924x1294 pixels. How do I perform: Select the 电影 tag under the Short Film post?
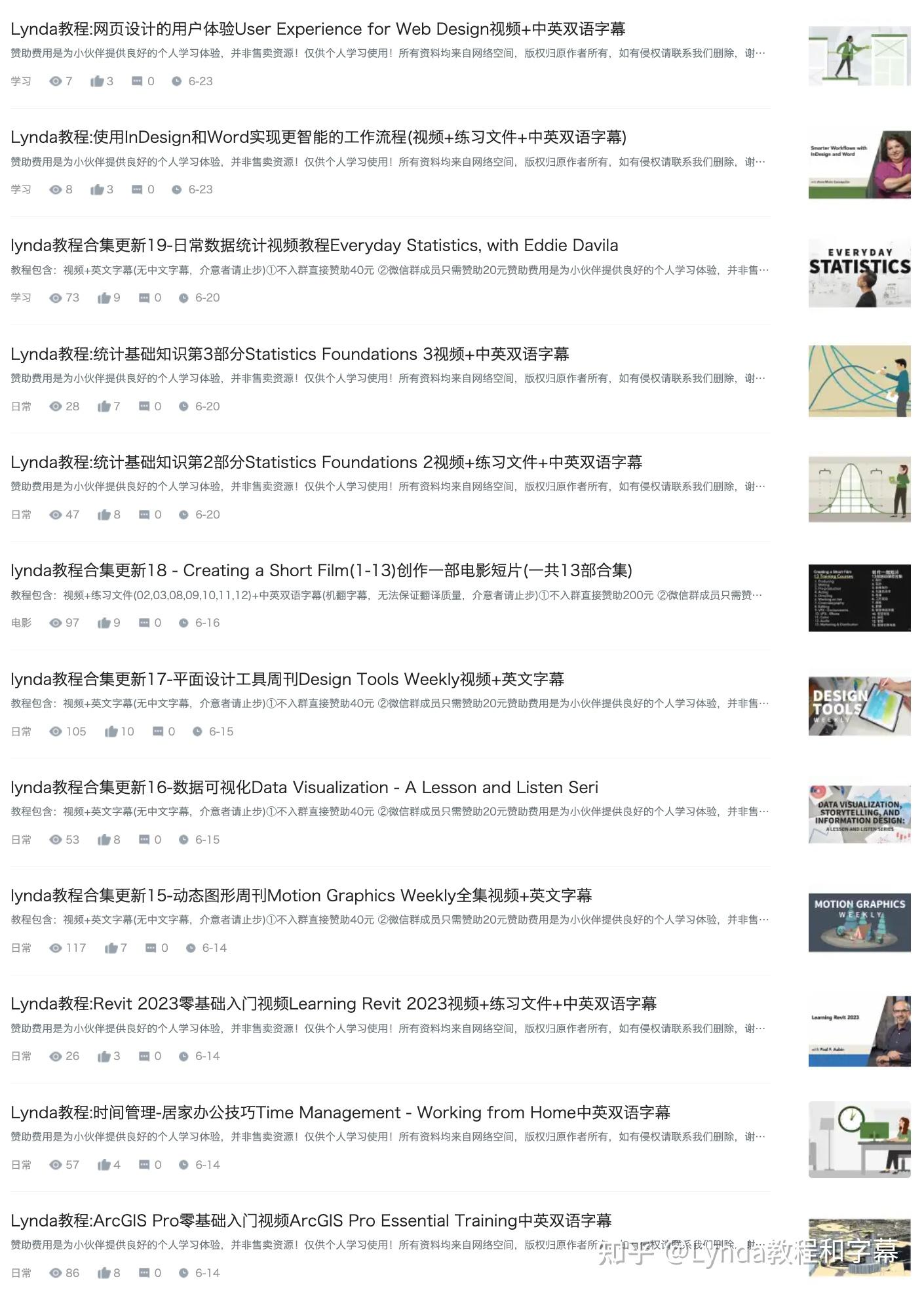(21, 623)
